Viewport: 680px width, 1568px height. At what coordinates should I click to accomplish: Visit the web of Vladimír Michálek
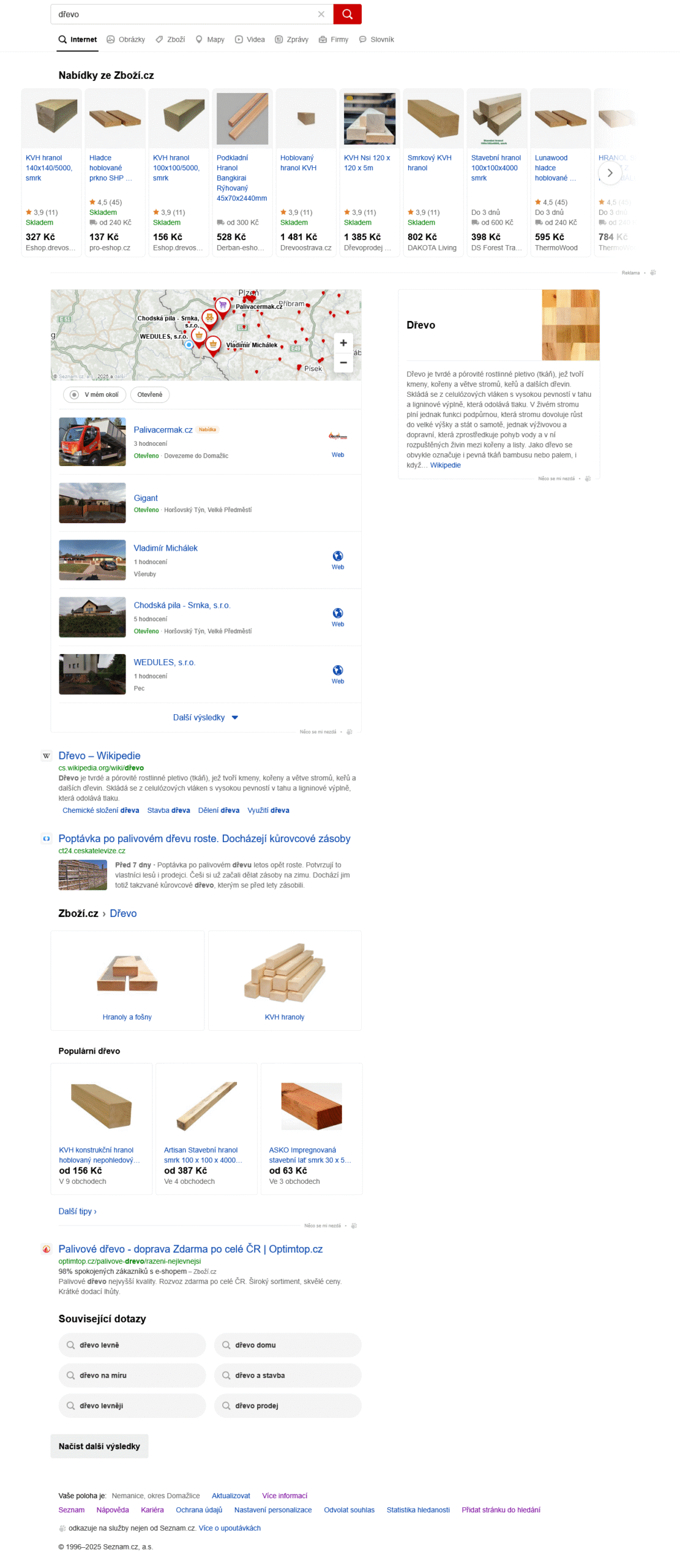click(337, 559)
